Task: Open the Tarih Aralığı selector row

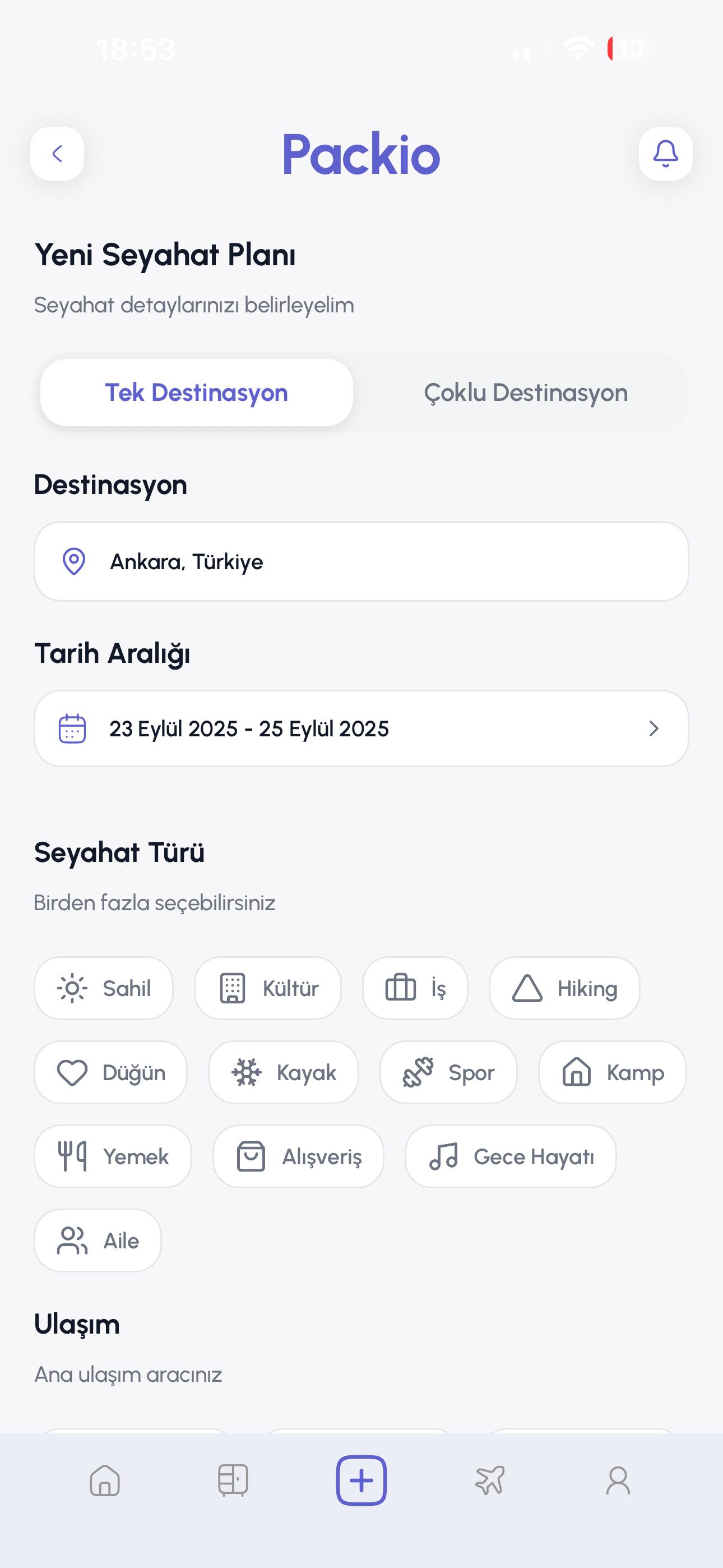Action: (x=361, y=728)
